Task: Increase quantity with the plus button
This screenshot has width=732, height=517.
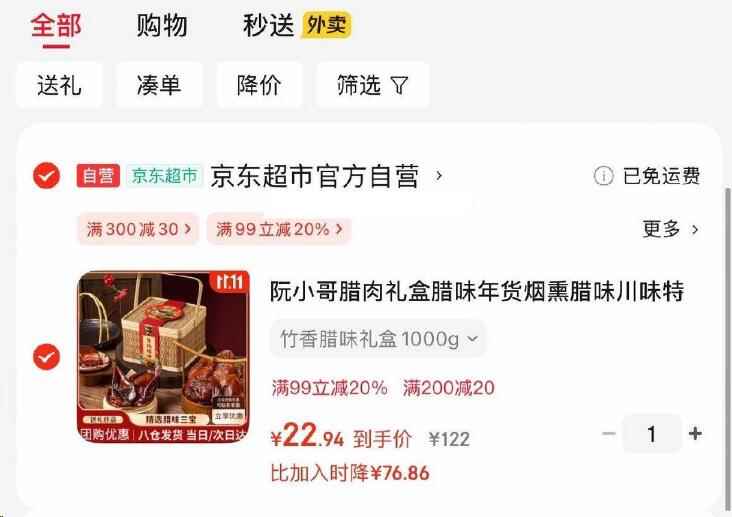Action: coord(696,434)
